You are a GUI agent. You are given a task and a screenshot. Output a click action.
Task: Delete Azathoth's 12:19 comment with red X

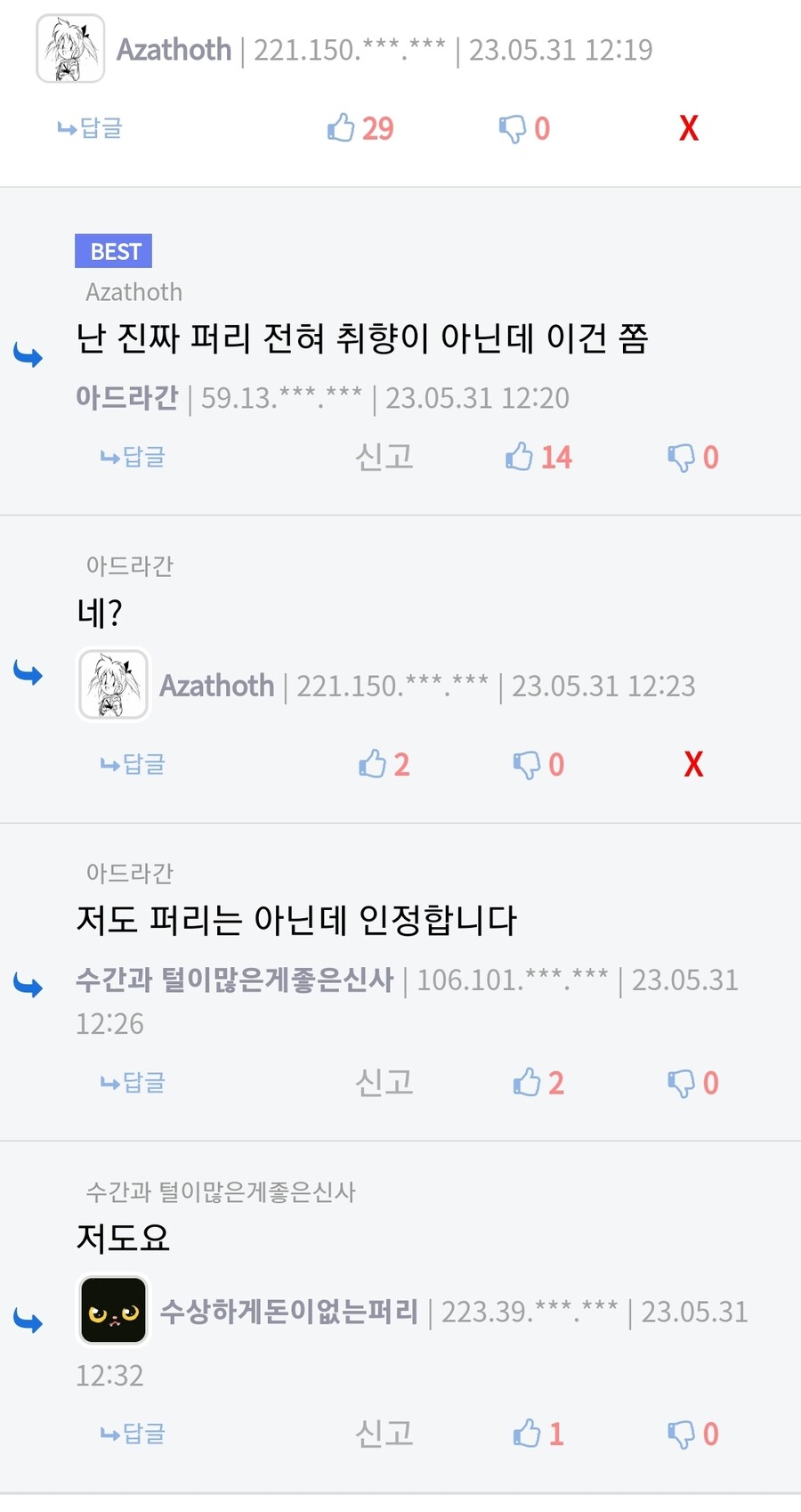click(x=688, y=128)
